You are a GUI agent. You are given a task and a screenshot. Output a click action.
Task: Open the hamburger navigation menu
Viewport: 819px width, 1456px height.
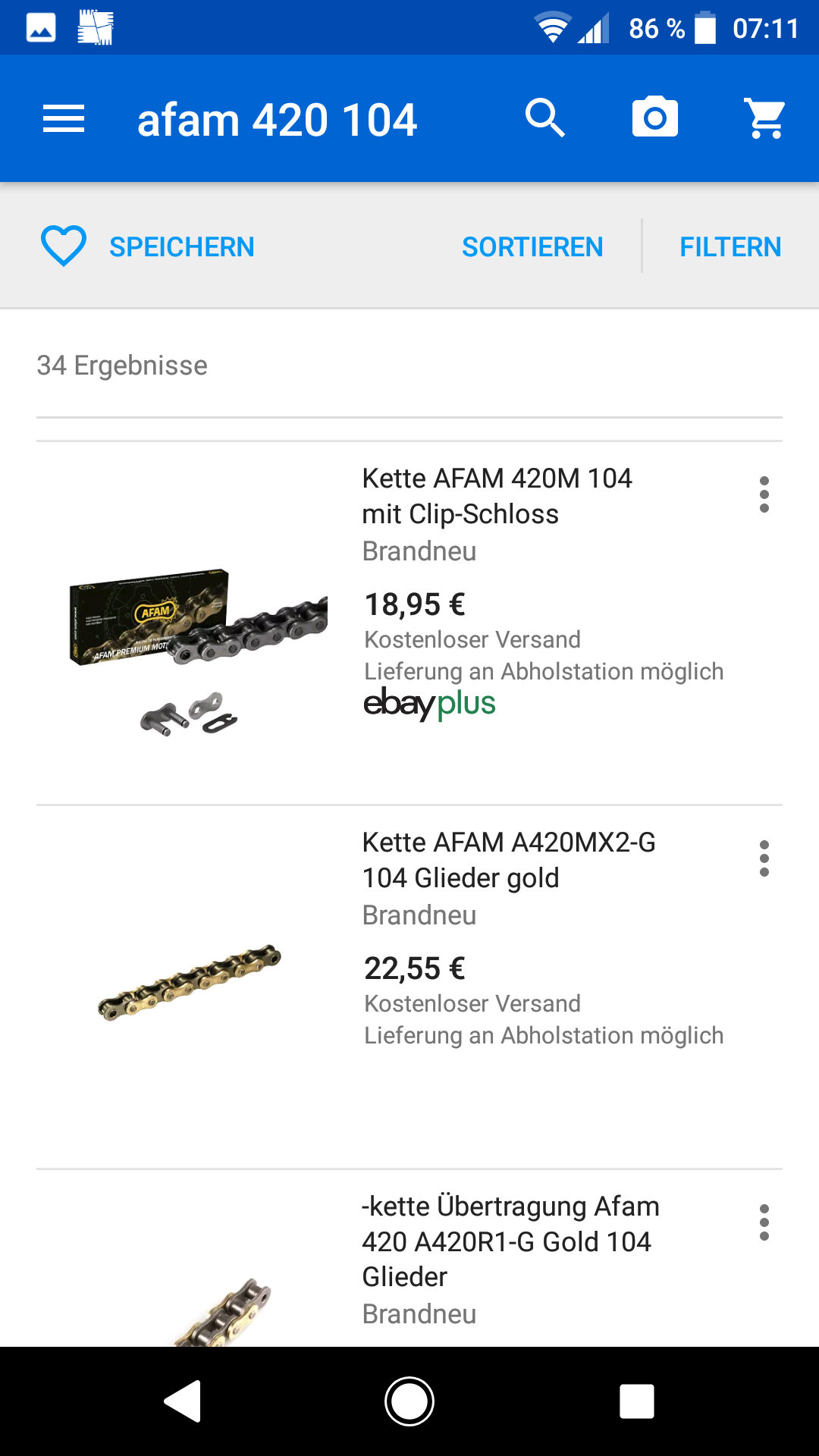click(x=64, y=119)
